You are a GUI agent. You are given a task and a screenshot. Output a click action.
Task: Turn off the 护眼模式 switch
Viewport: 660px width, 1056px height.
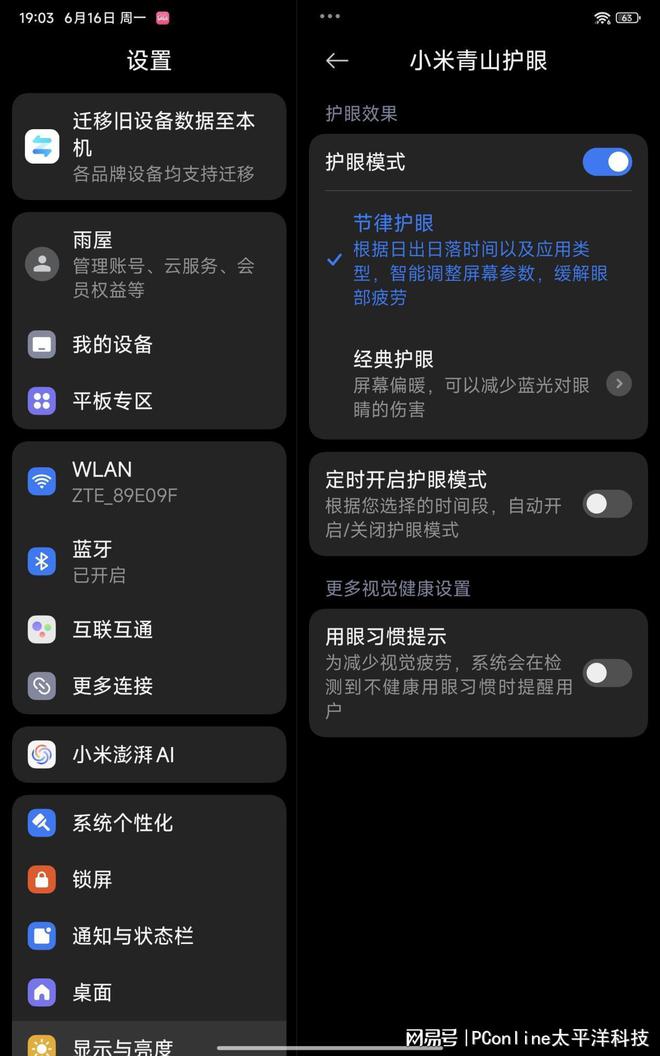click(x=607, y=162)
